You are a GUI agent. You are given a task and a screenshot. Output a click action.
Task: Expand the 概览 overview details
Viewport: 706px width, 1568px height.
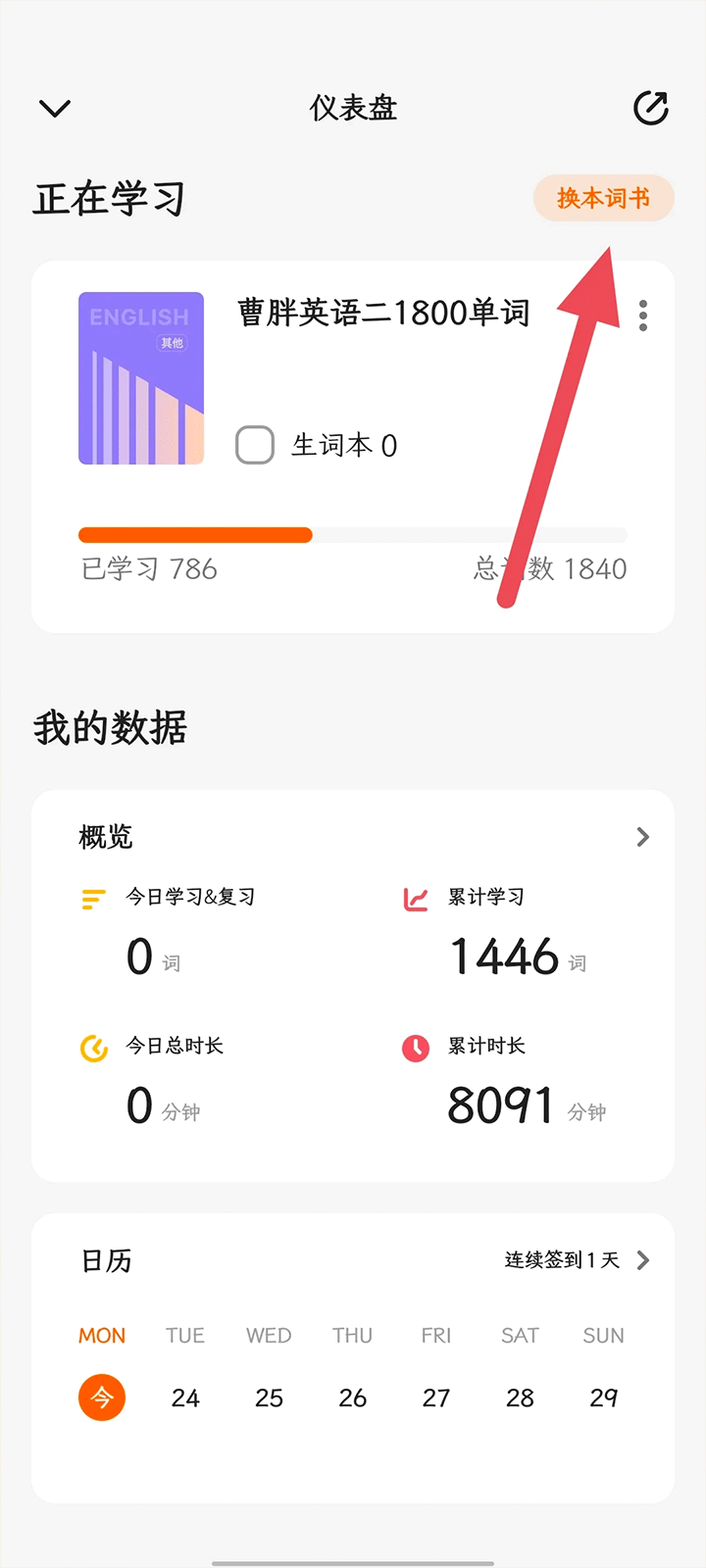pos(642,837)
